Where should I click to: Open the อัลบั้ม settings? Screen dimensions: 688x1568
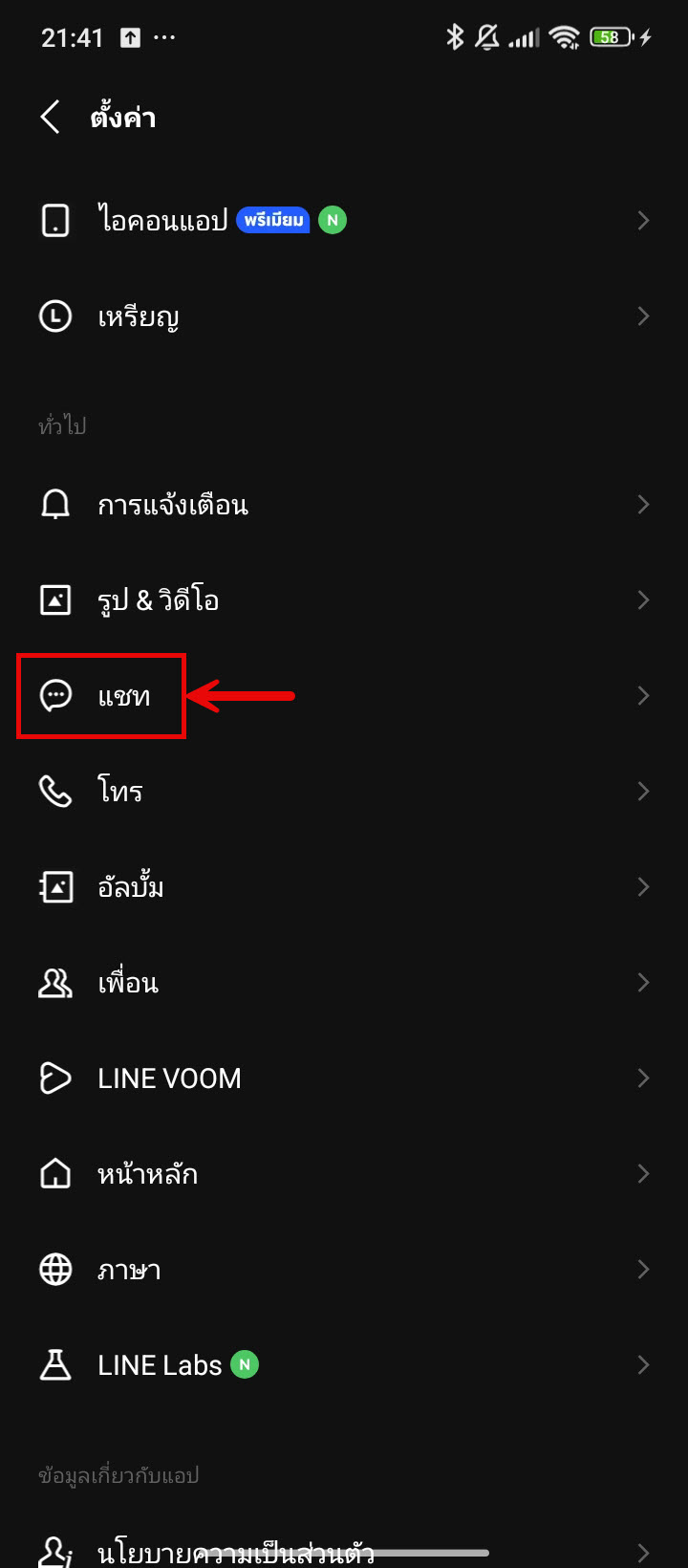pos(344,887)
